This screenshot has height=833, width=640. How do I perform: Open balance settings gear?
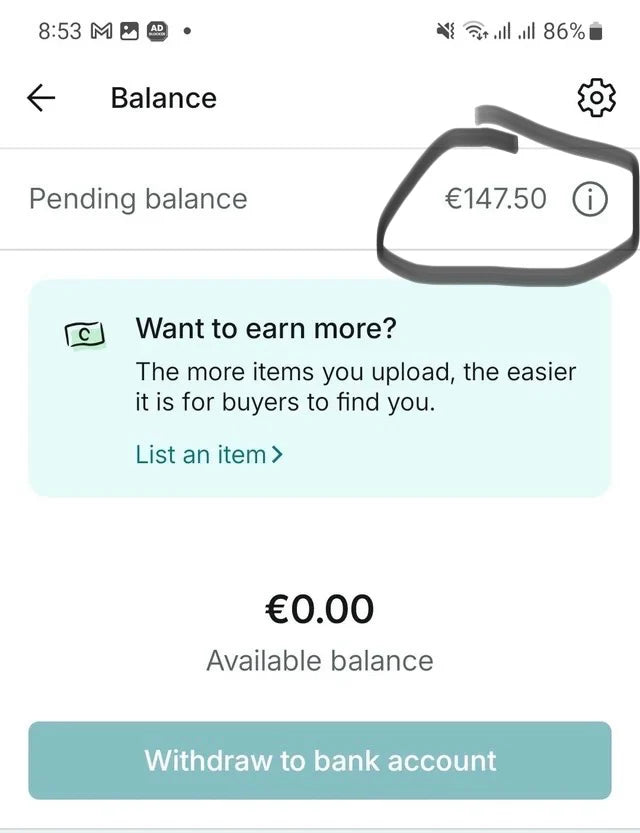click(x=595, y=98)
